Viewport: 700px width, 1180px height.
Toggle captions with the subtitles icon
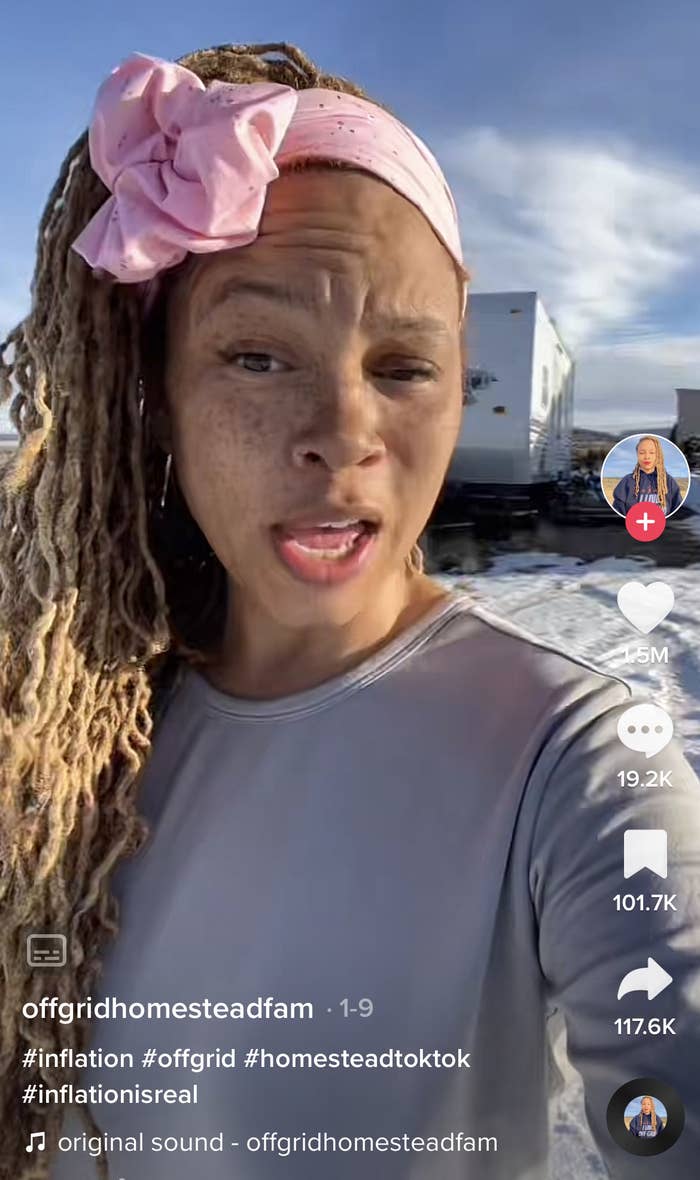tap(46, 951)
